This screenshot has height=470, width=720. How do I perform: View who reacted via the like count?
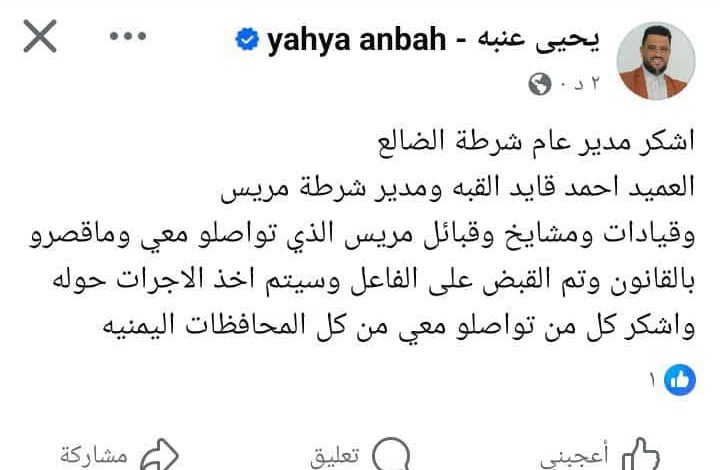pyautogui.click(x=672, y=379)
